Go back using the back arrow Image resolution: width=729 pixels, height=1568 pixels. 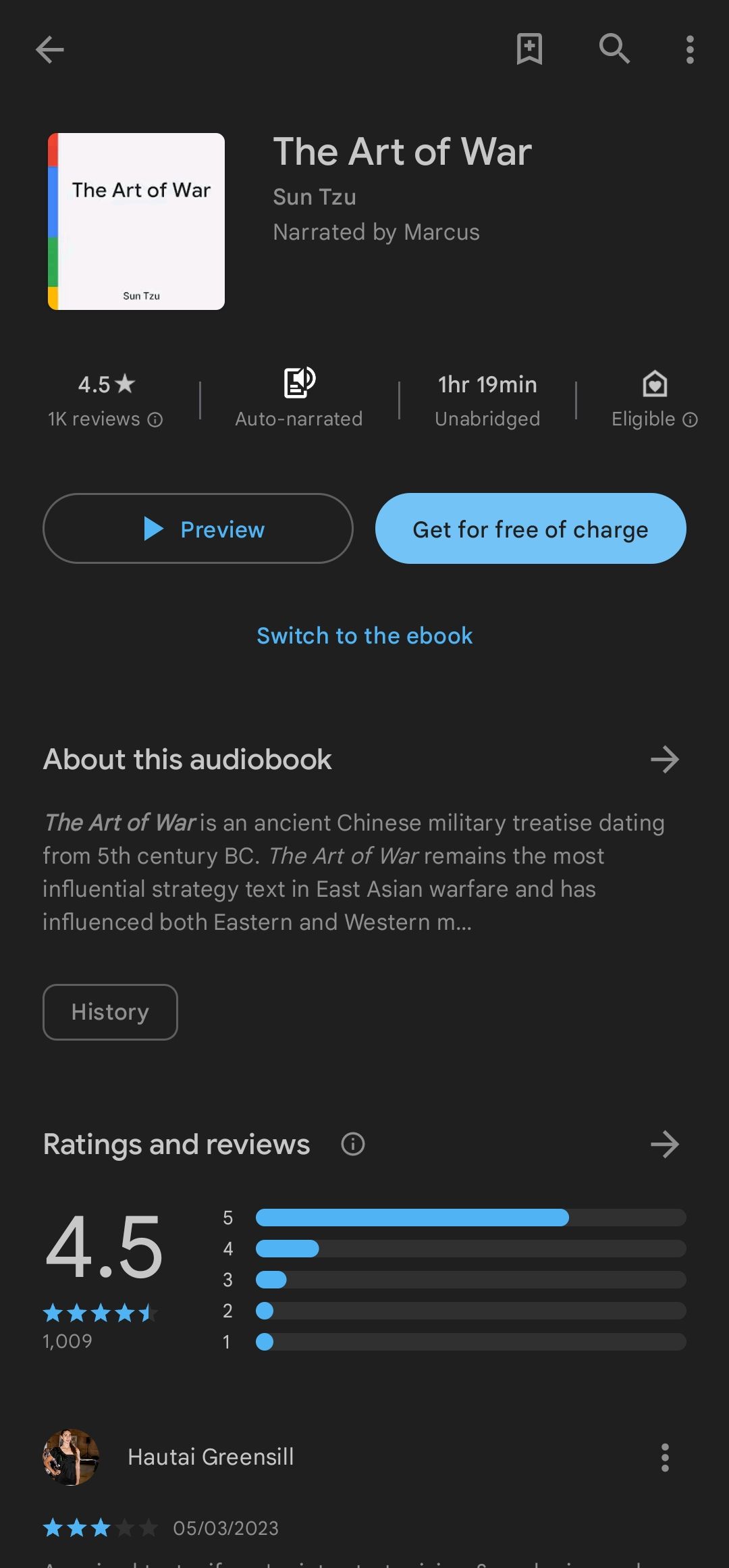click(x=49, y=49)
